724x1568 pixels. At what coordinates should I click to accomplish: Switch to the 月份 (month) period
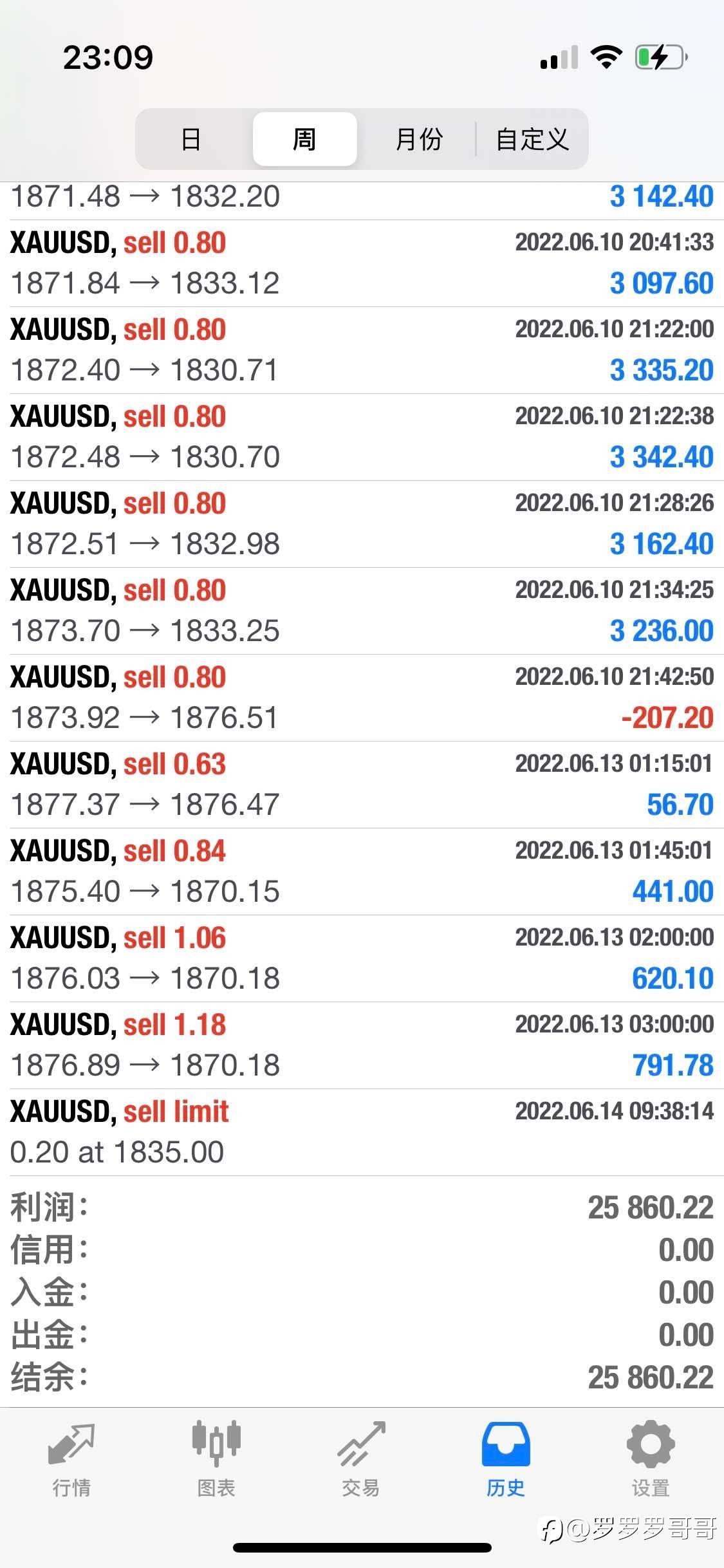[418, 139]
